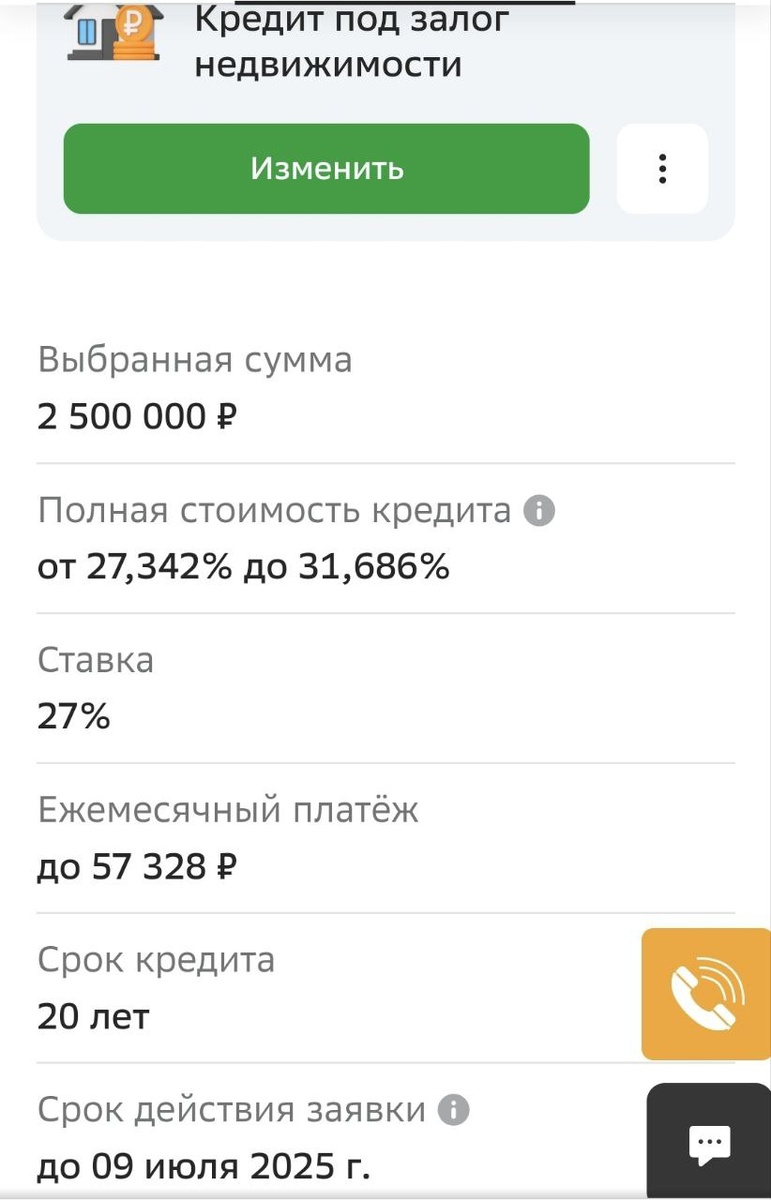This screenshot has height=1200, width=771.
Task: Request a phone callback
Action: tap(707, 994)
